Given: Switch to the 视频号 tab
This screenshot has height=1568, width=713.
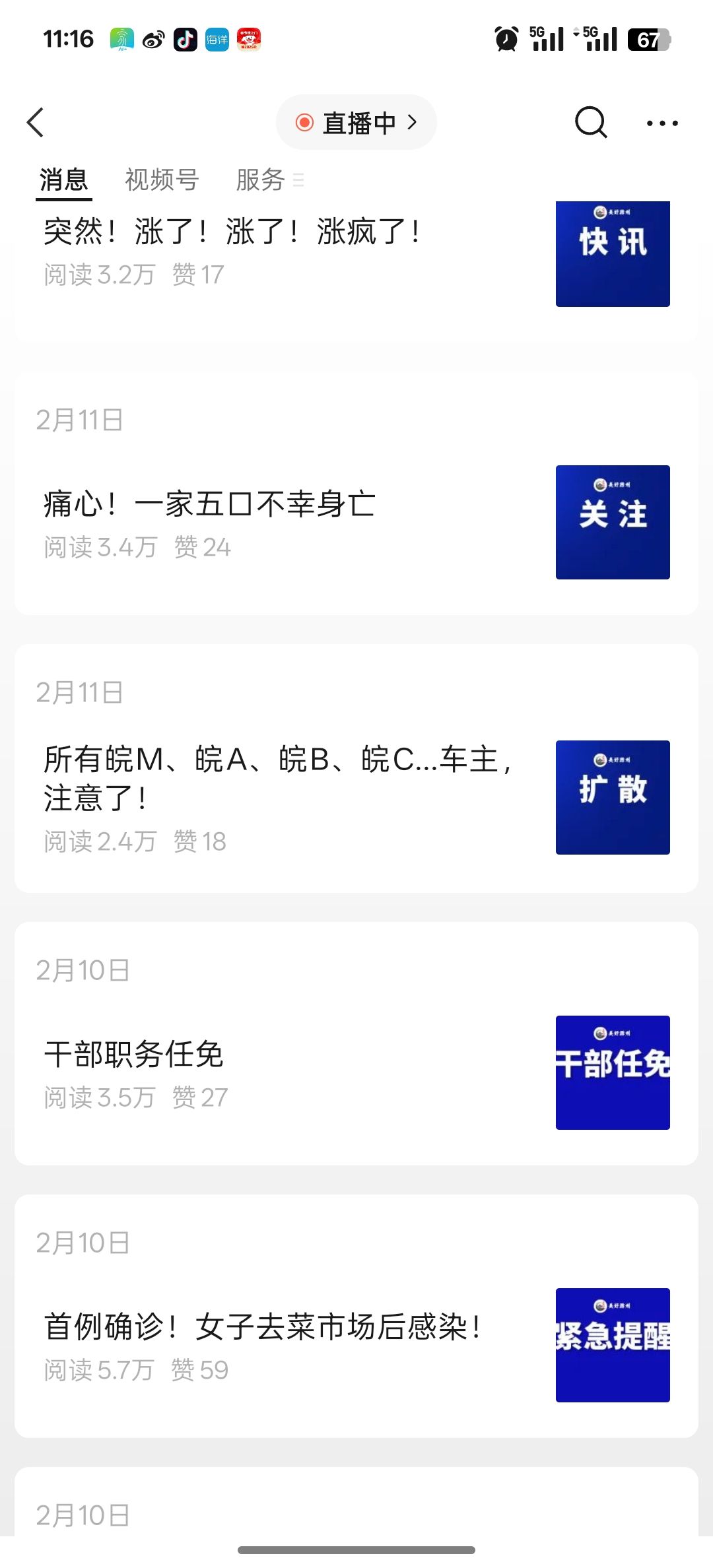Looking at the screenshot, I should [162, 180].
